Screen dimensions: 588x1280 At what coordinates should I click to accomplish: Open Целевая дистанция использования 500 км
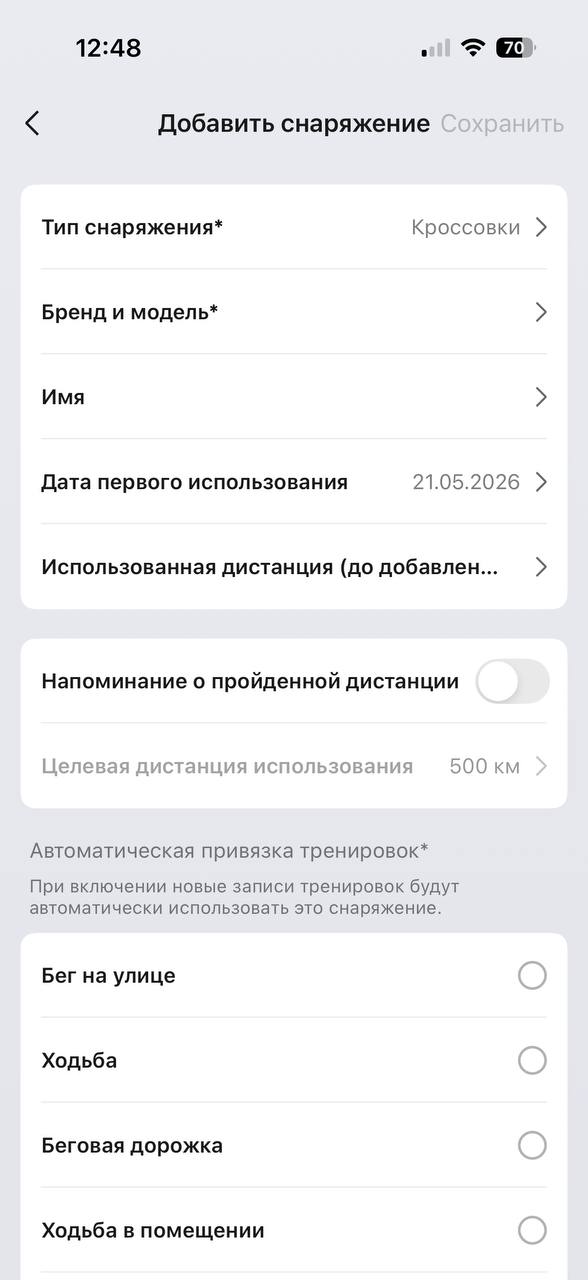click(x=294, y=767)
